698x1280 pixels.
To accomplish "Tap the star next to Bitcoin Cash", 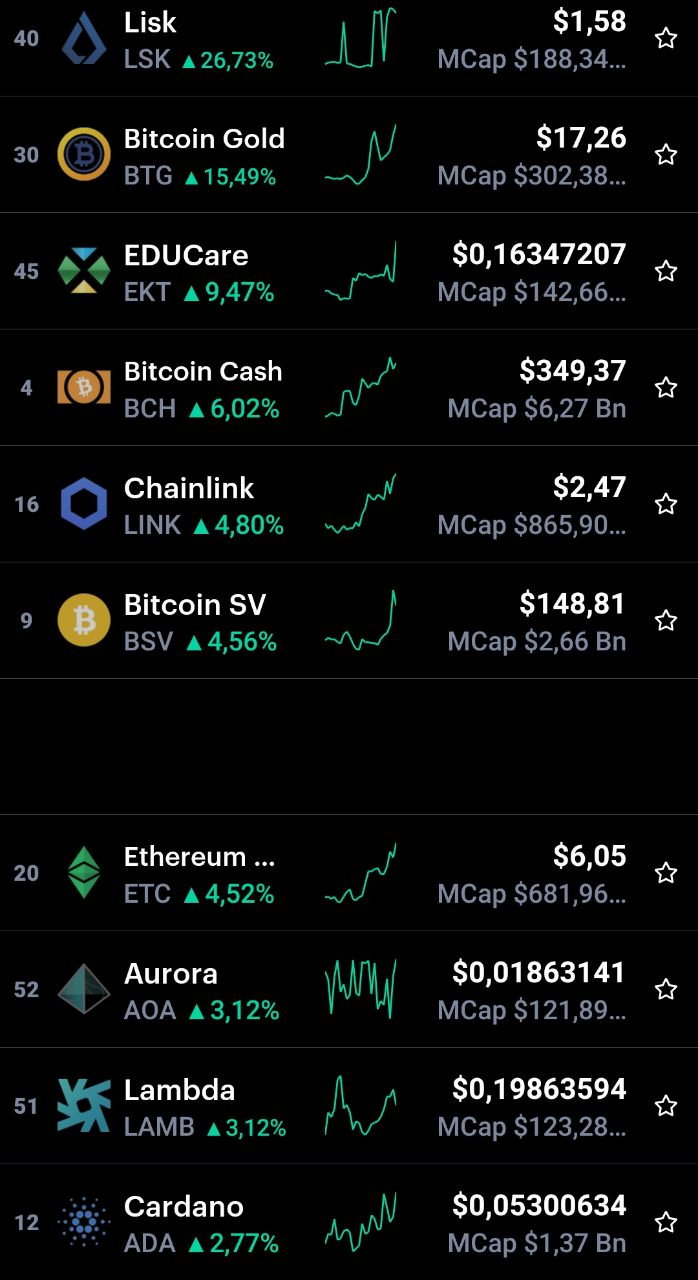I will 666,388.
